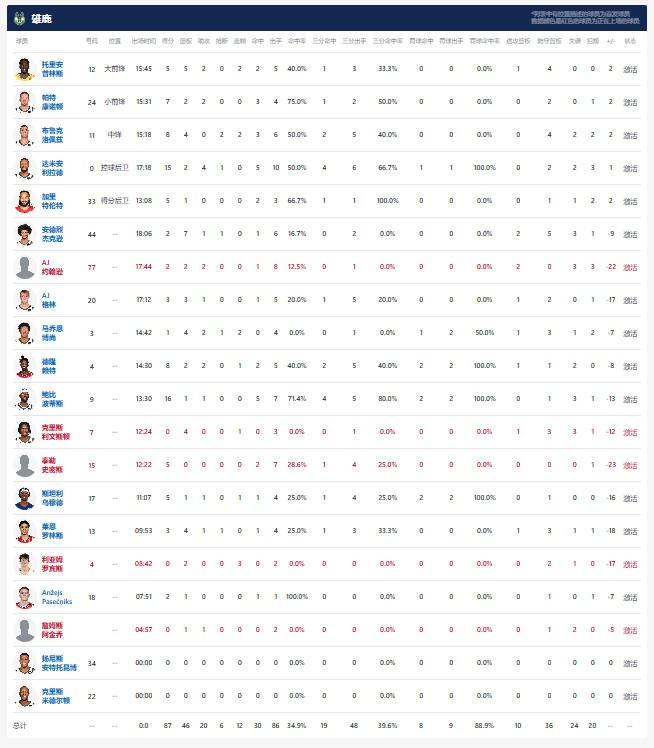Open 德隆 赖特 player page
The image size is (654, 748).
pyautogui.click(x=52, y=366)
